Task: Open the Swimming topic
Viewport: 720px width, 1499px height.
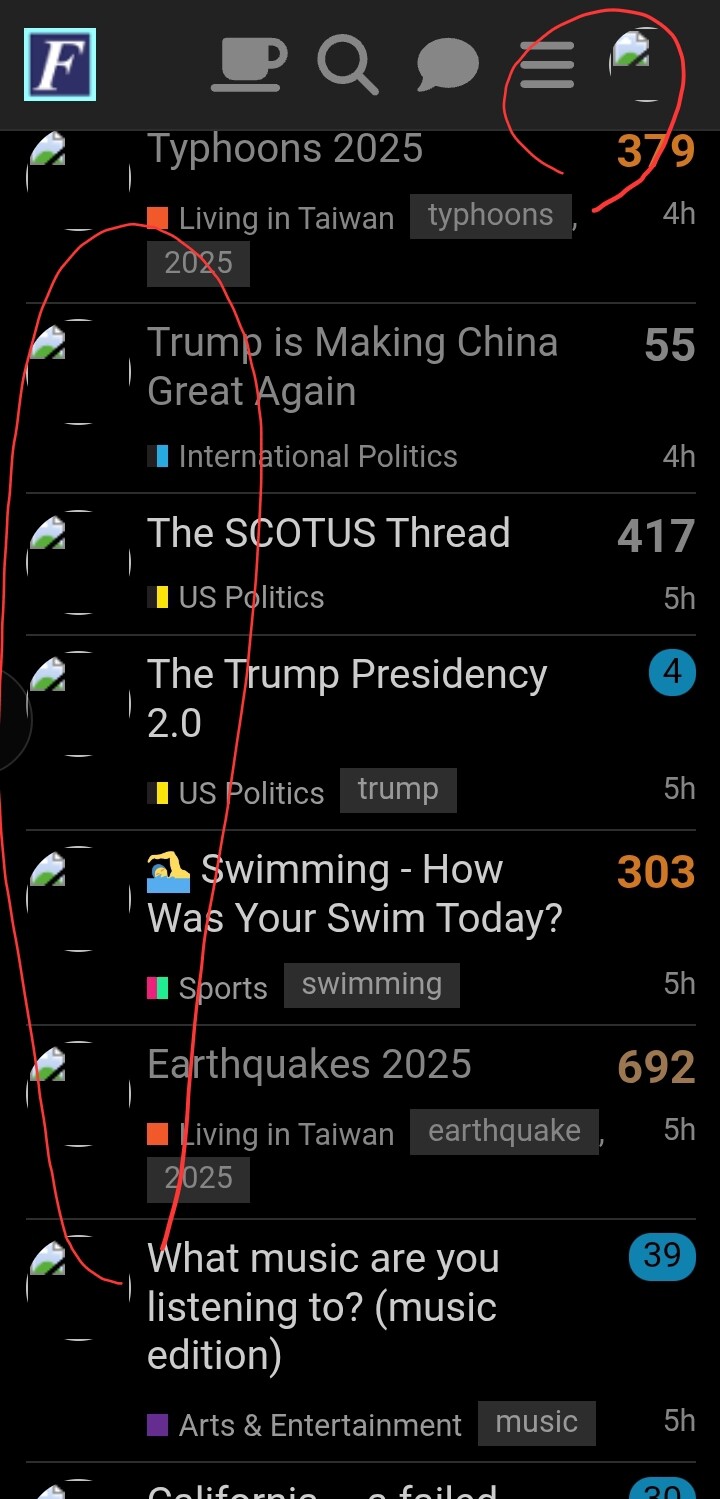Action: (355, 893)
